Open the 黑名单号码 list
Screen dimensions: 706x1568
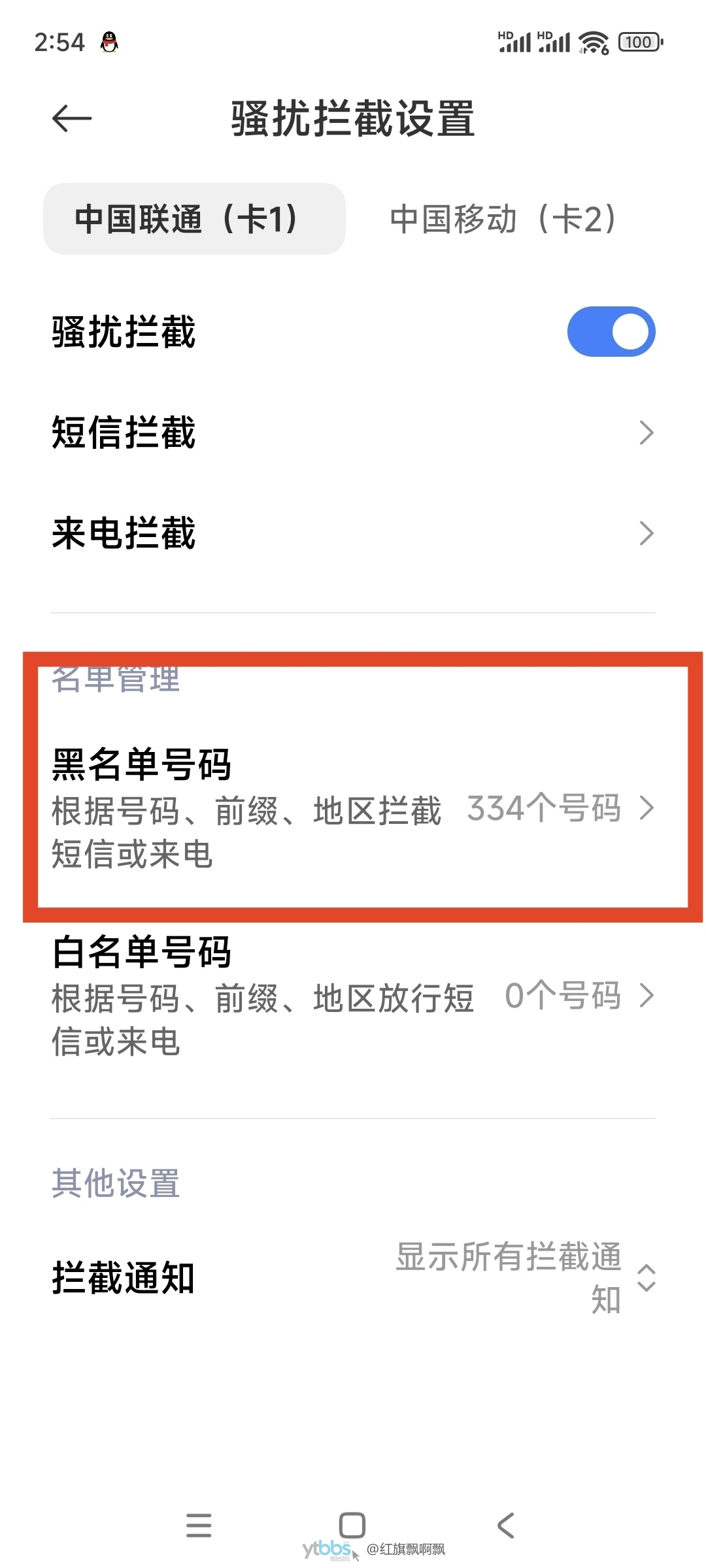coord(353,807)
